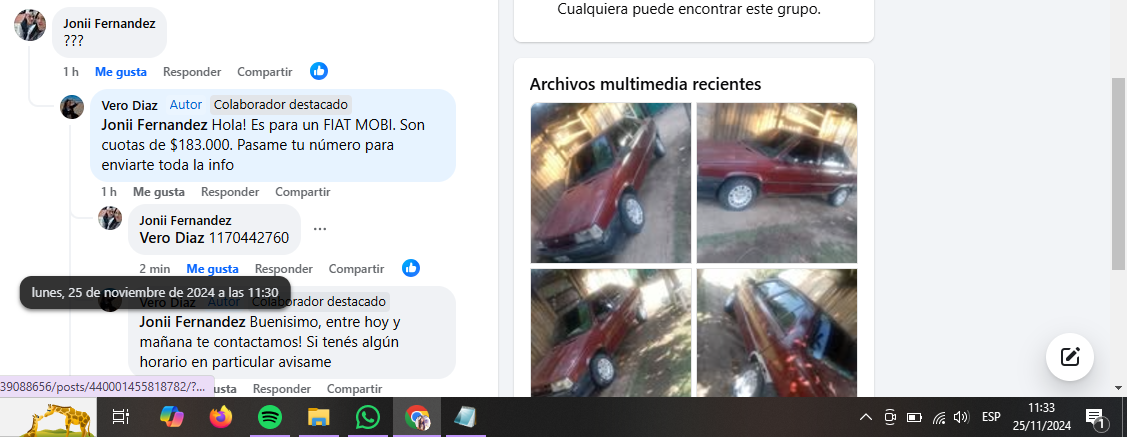The image size is (1127, 437).
Task: Compose a new message with pencil button
Action: [x=1069, y=356]
